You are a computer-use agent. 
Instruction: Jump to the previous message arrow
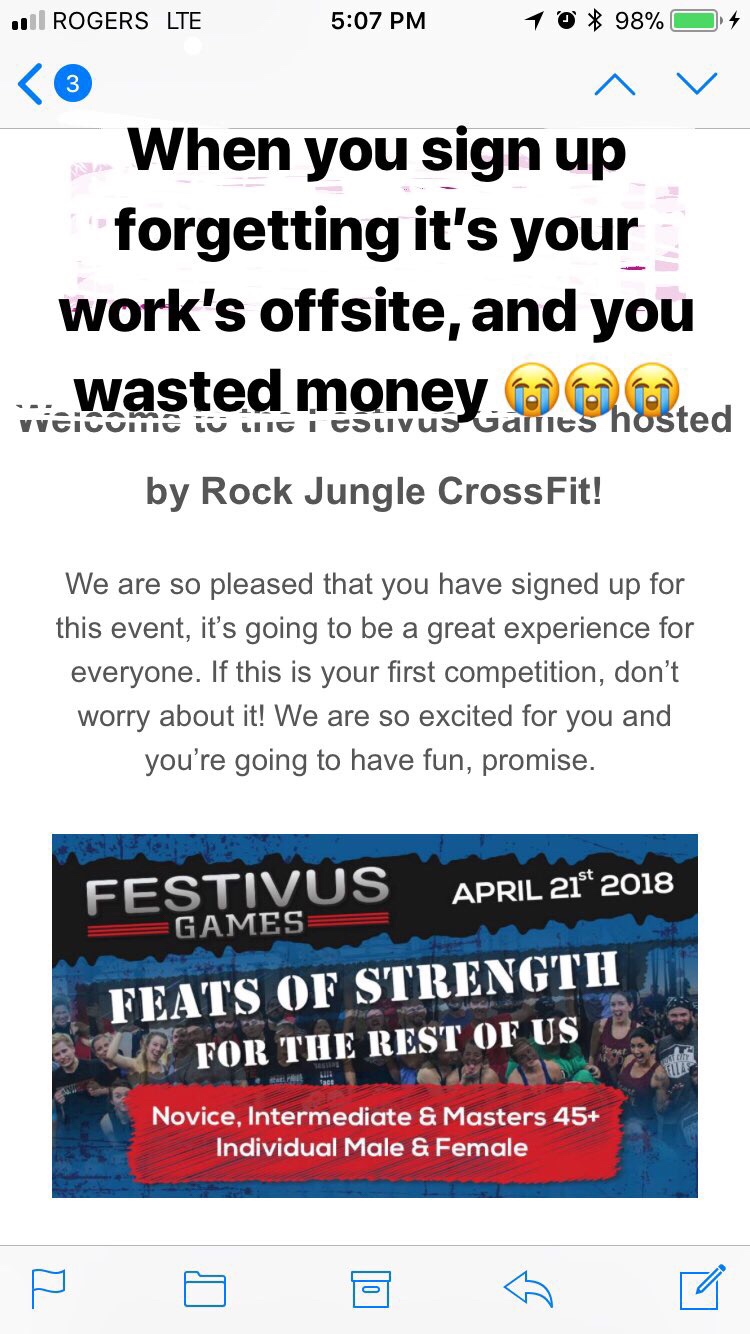tap(614, 84)
